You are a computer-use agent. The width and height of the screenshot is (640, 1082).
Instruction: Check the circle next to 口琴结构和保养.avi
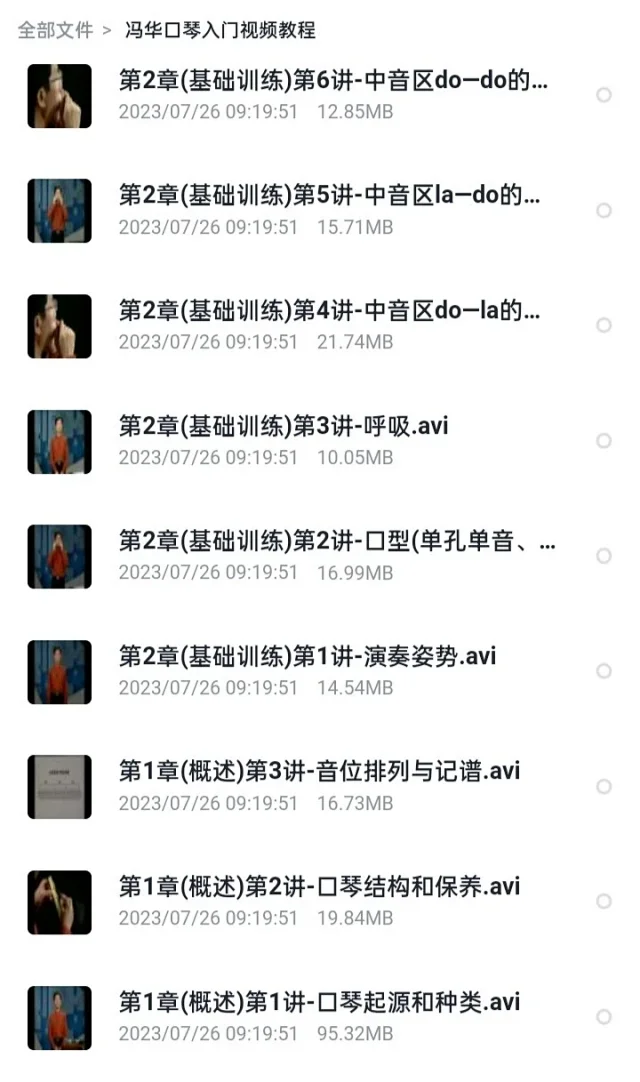(x=604, y=902)
